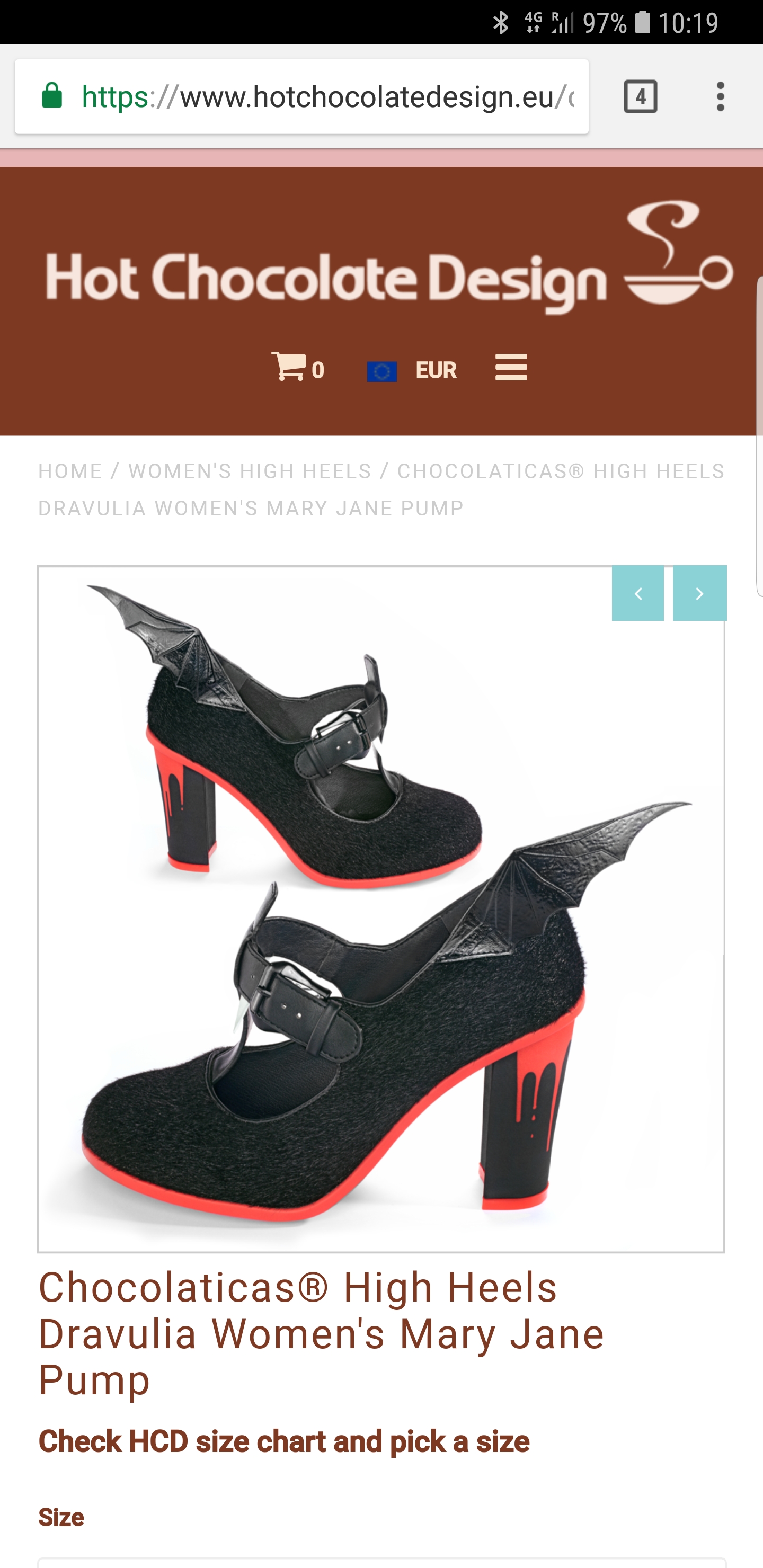Image resolution: width=763 pixels, height=1568 pixels.
Task: Change the EUR currency selector
Action: coord(412,370)
